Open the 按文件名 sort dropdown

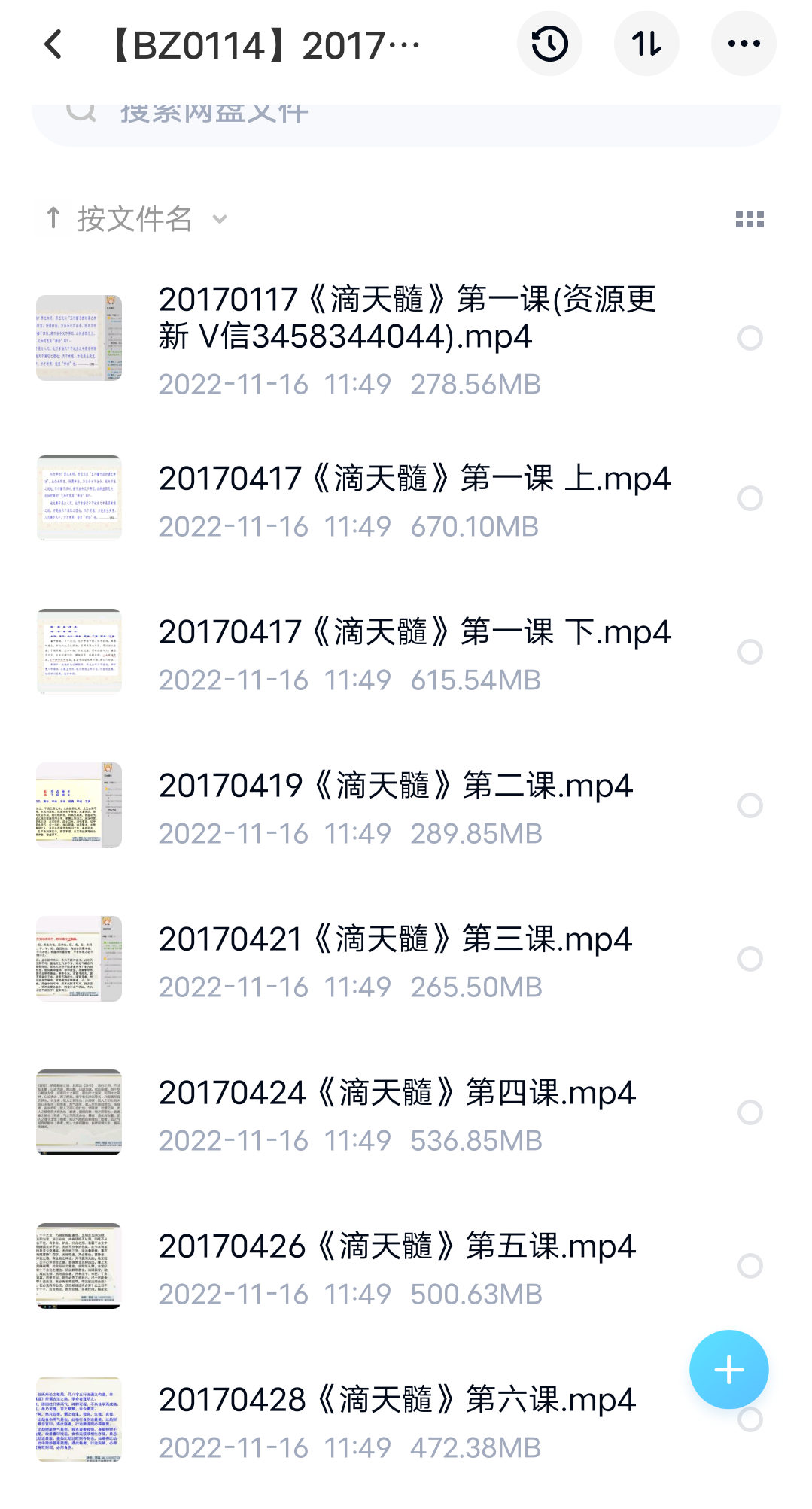point(134,218)
